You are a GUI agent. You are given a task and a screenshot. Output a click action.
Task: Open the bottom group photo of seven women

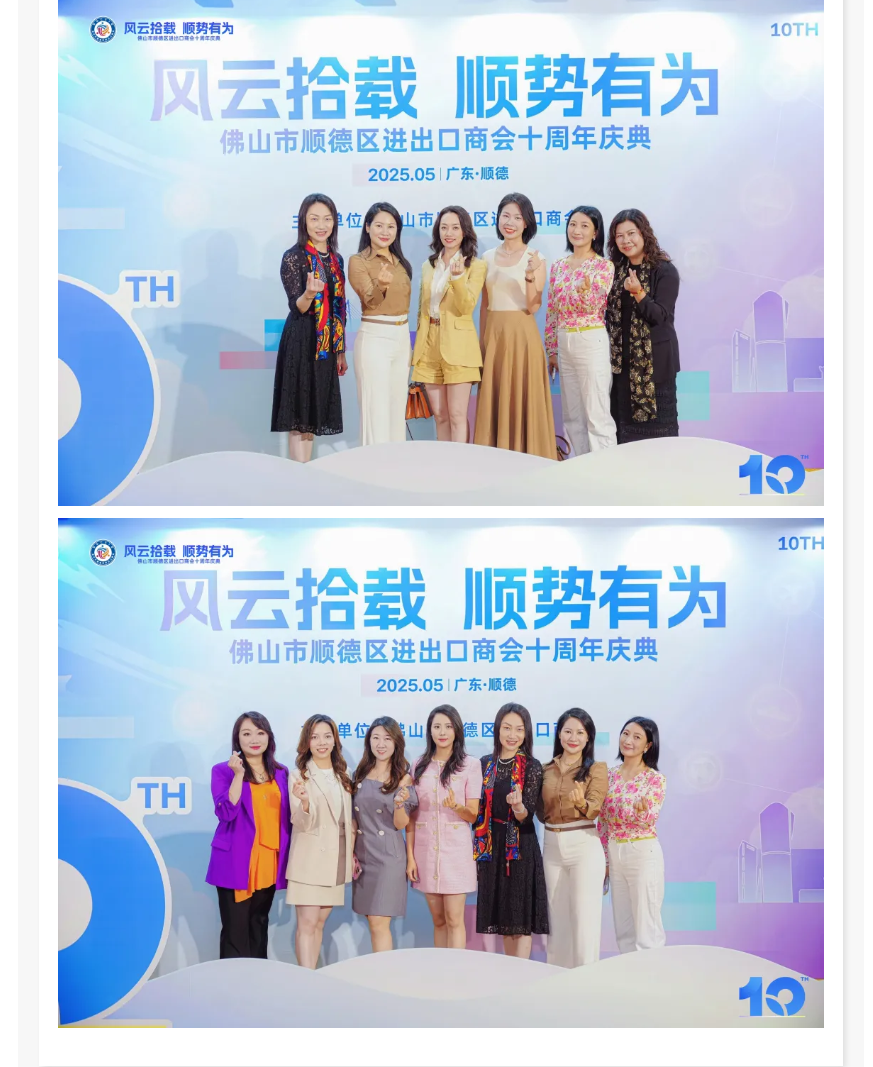(440, 772)
